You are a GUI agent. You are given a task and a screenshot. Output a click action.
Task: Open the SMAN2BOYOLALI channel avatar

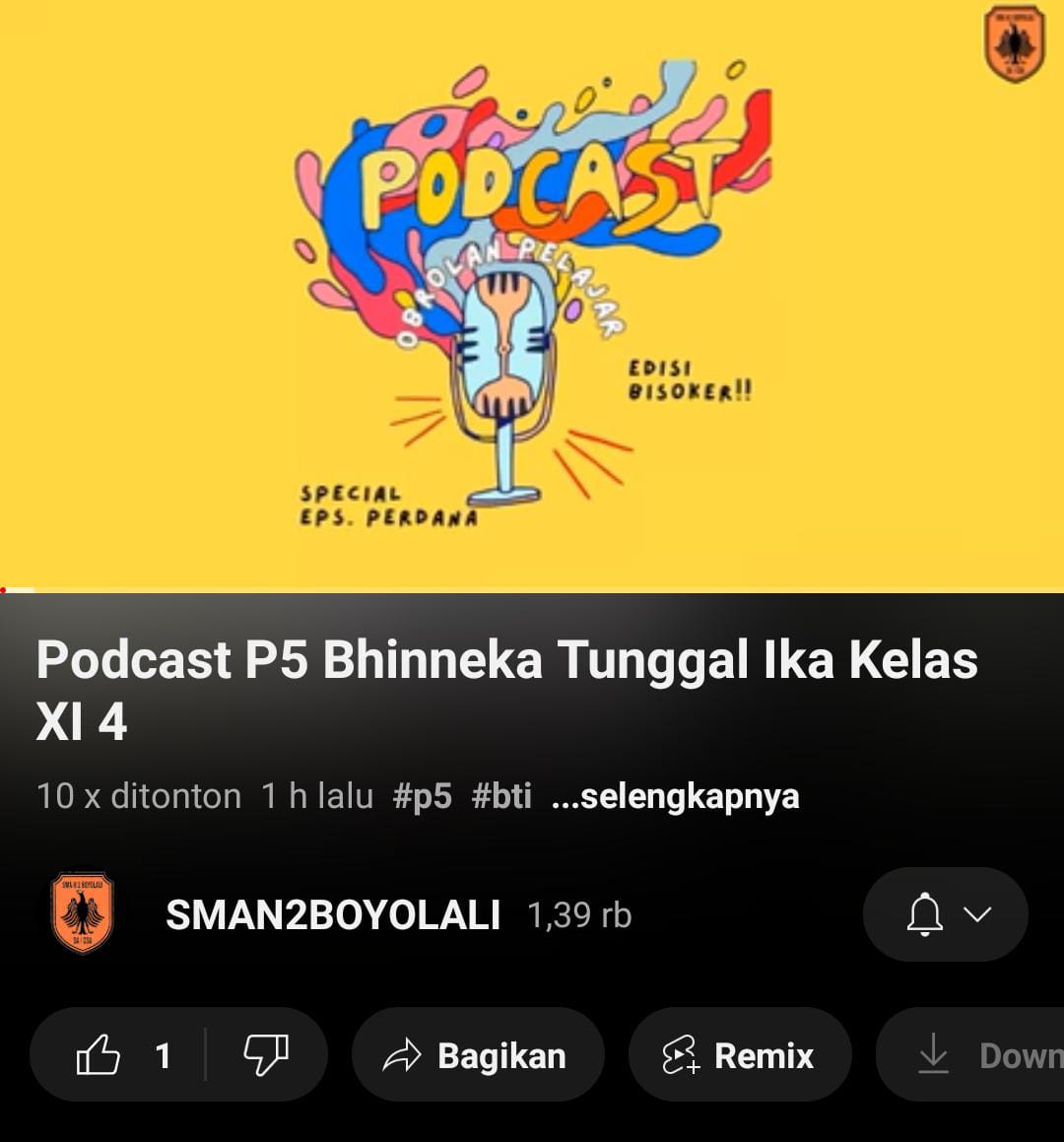coord(82,913)
